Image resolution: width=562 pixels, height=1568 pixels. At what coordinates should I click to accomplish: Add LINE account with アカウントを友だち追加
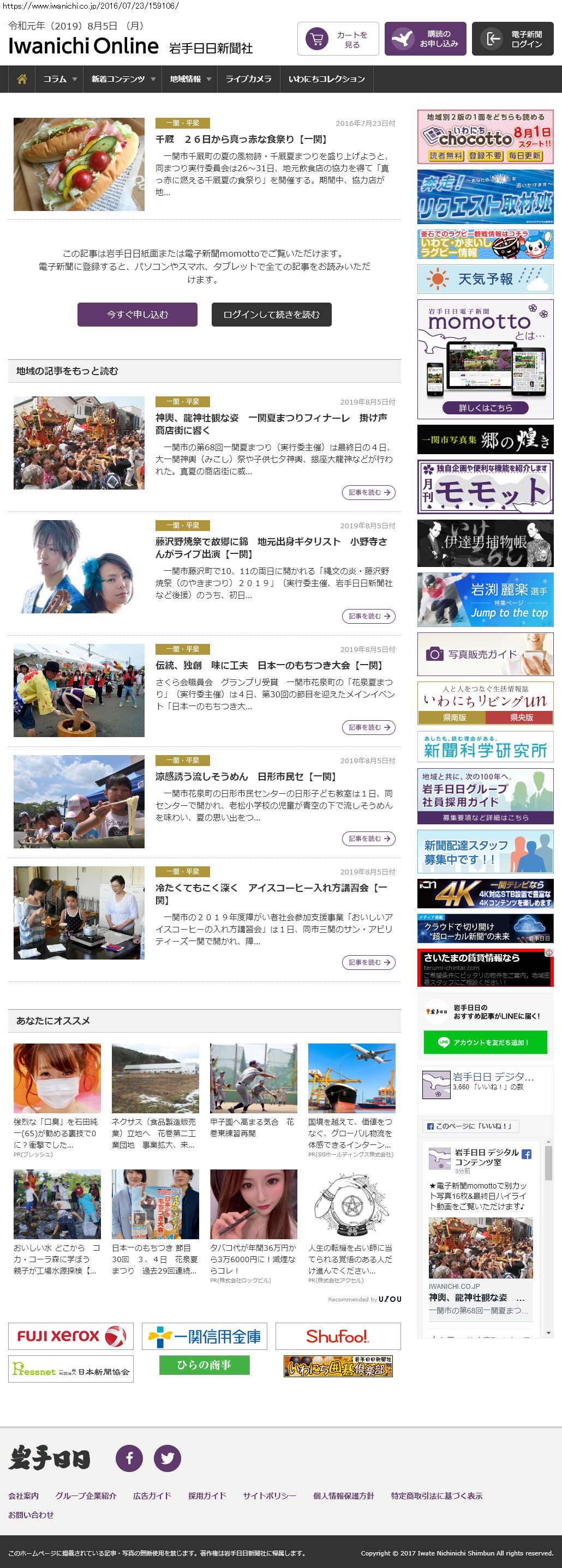click(x=485, y=1042)
